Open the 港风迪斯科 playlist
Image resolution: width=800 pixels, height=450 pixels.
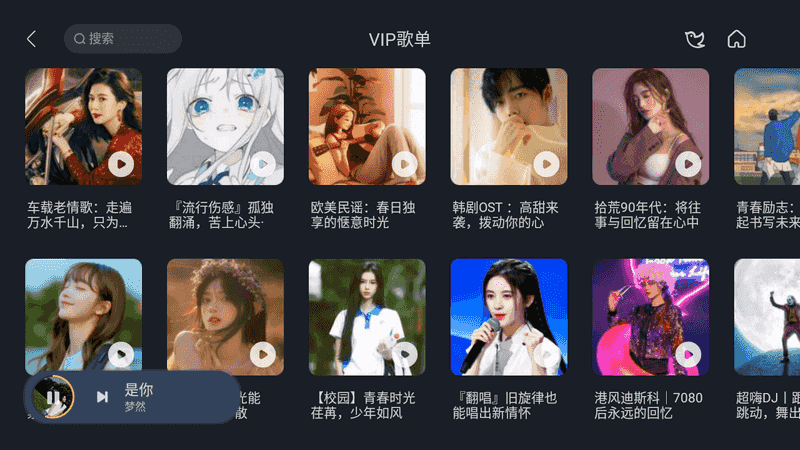651,317
